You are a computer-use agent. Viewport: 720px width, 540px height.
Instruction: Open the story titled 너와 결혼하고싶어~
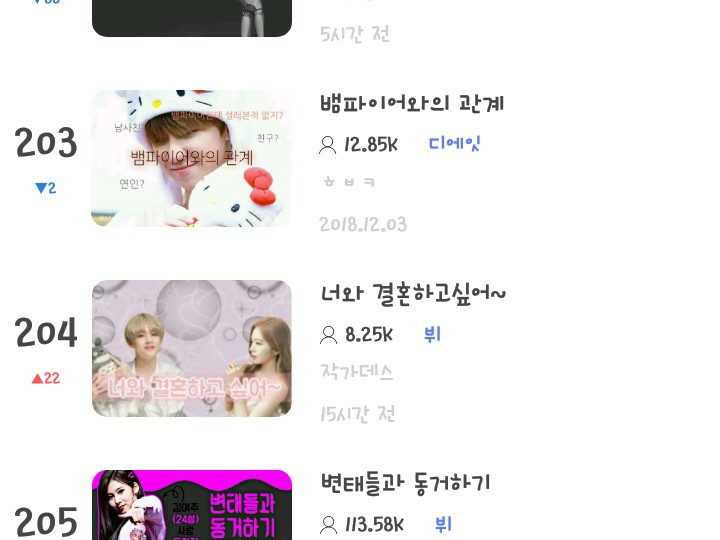tap(413, 294)
